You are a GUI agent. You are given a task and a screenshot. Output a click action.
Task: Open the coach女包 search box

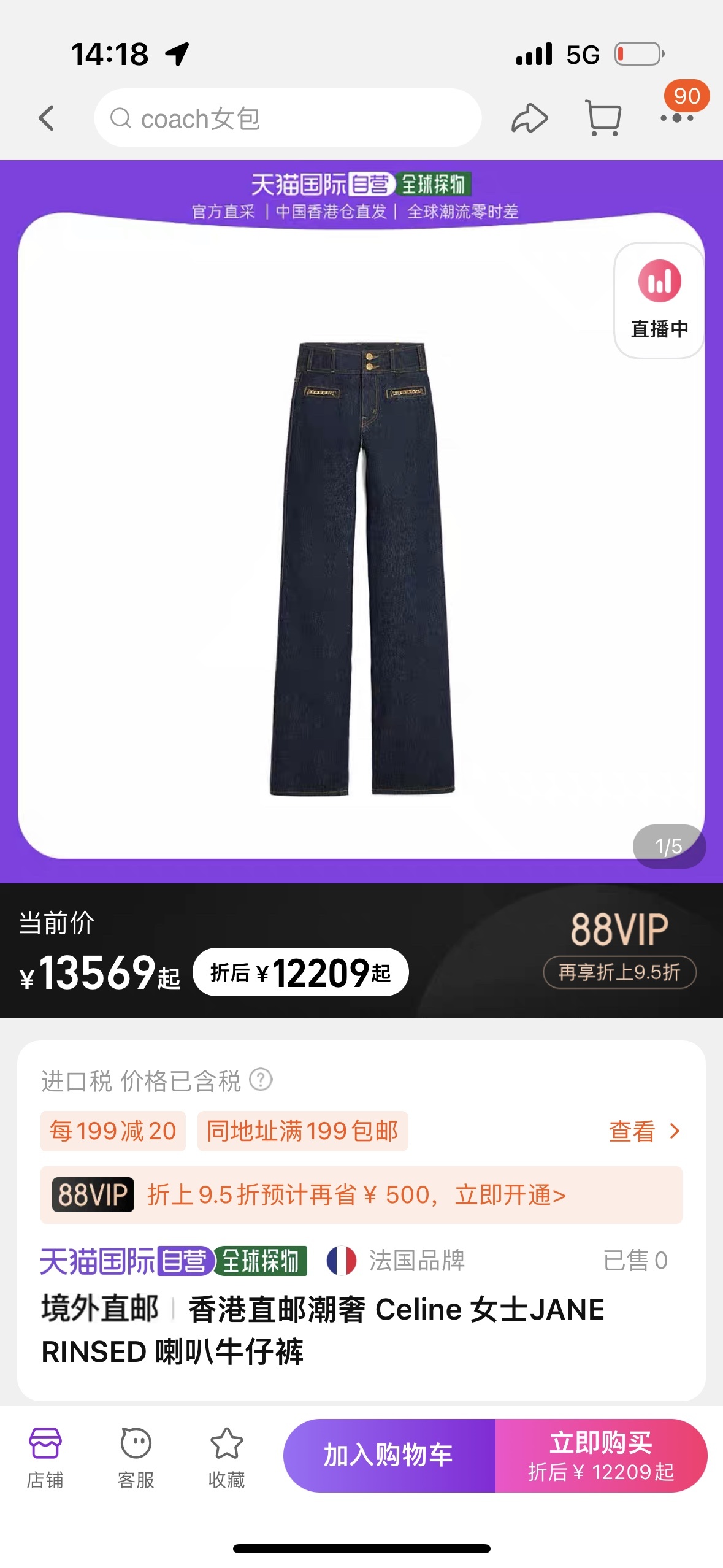click(x=287, y=118)
